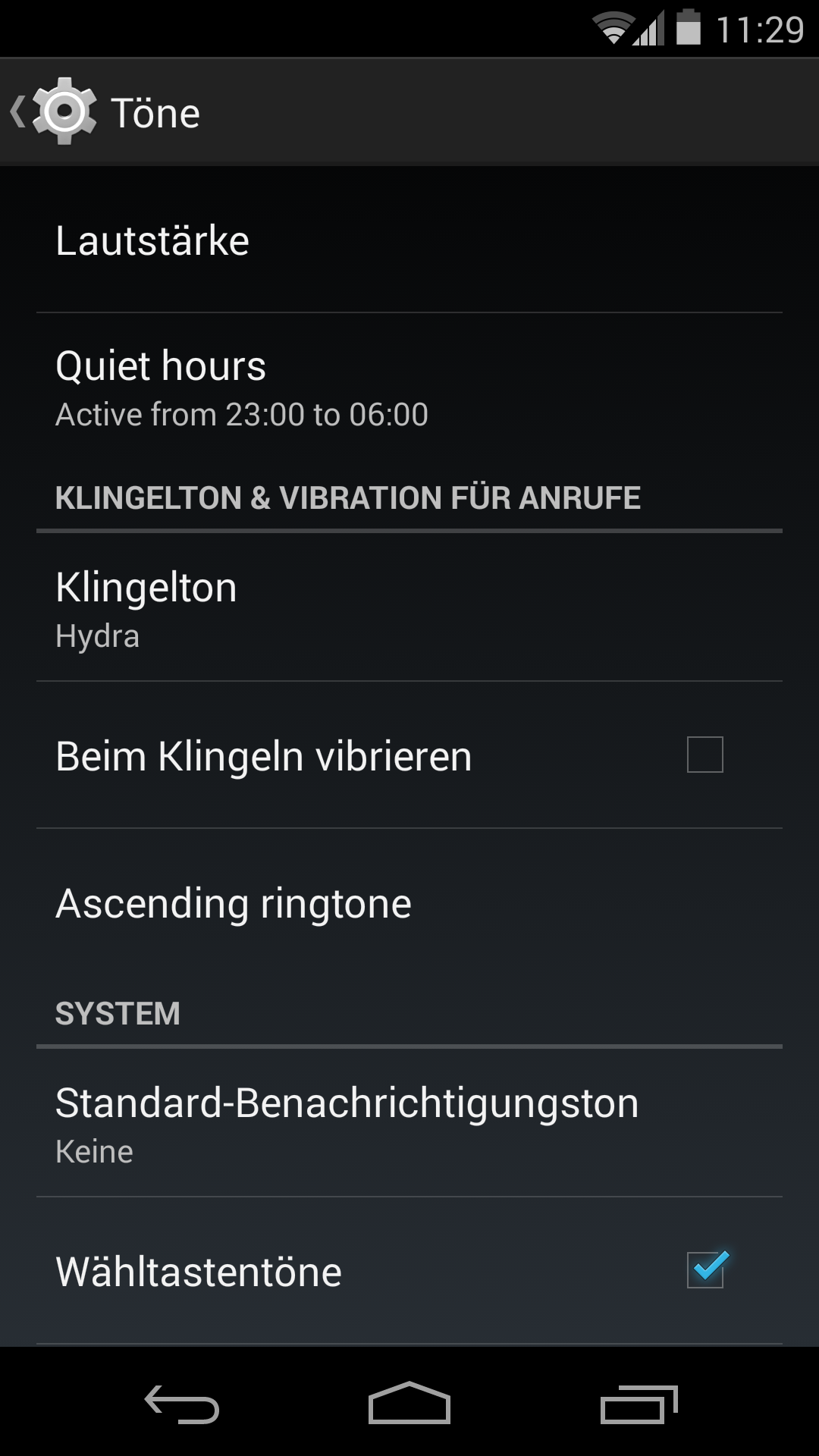
Task: Tap the system back button
Action: tap(182, 1403)
